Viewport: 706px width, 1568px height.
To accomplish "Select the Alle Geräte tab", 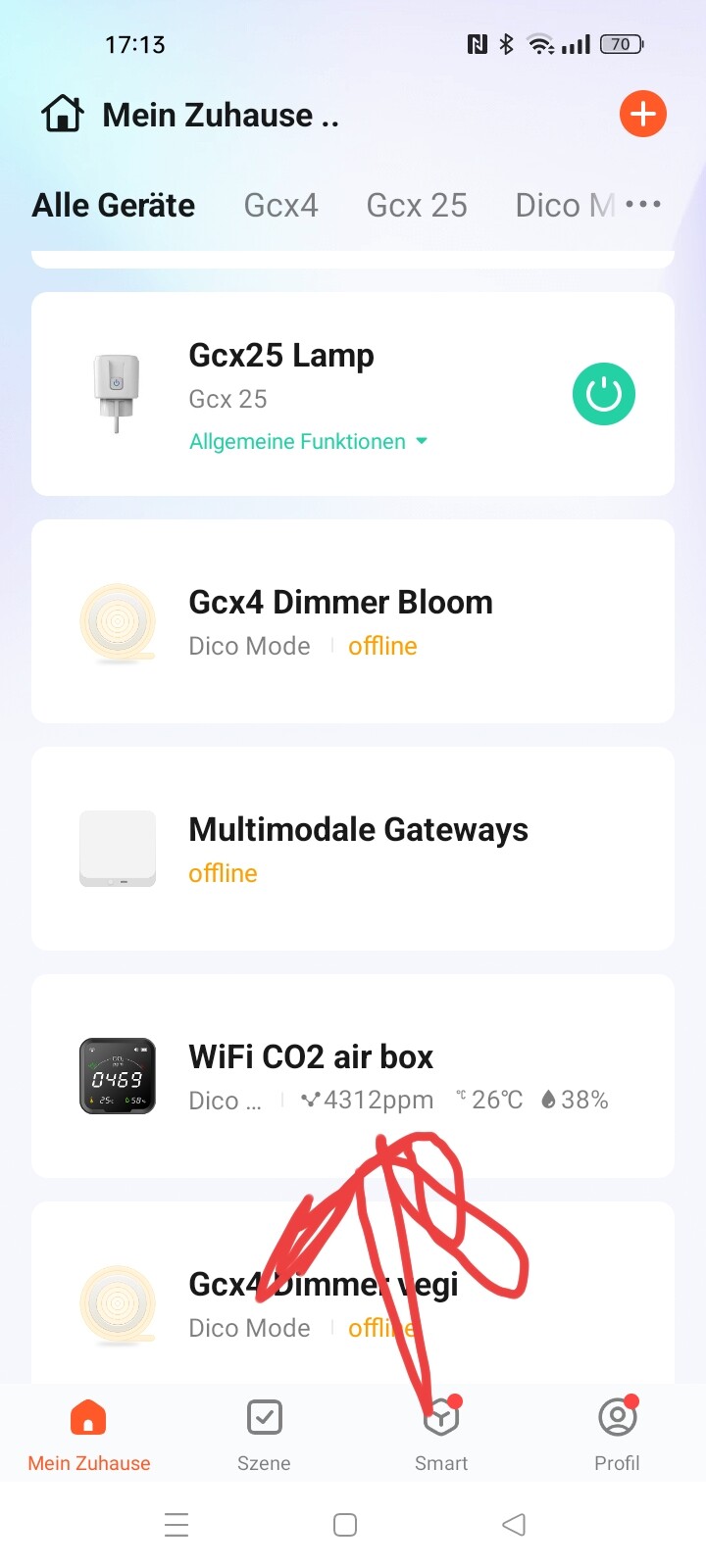I will (x=114, y=206).
